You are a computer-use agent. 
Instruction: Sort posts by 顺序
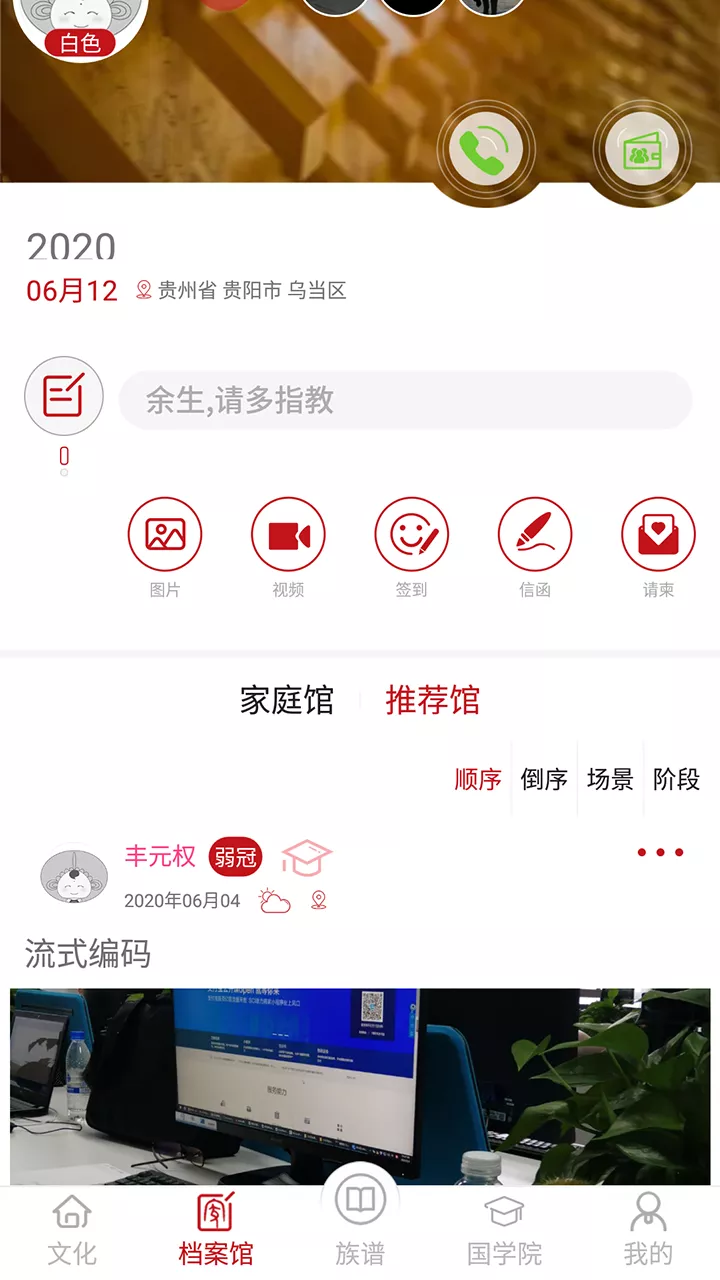pyautogui.click(x=478, y=779)
